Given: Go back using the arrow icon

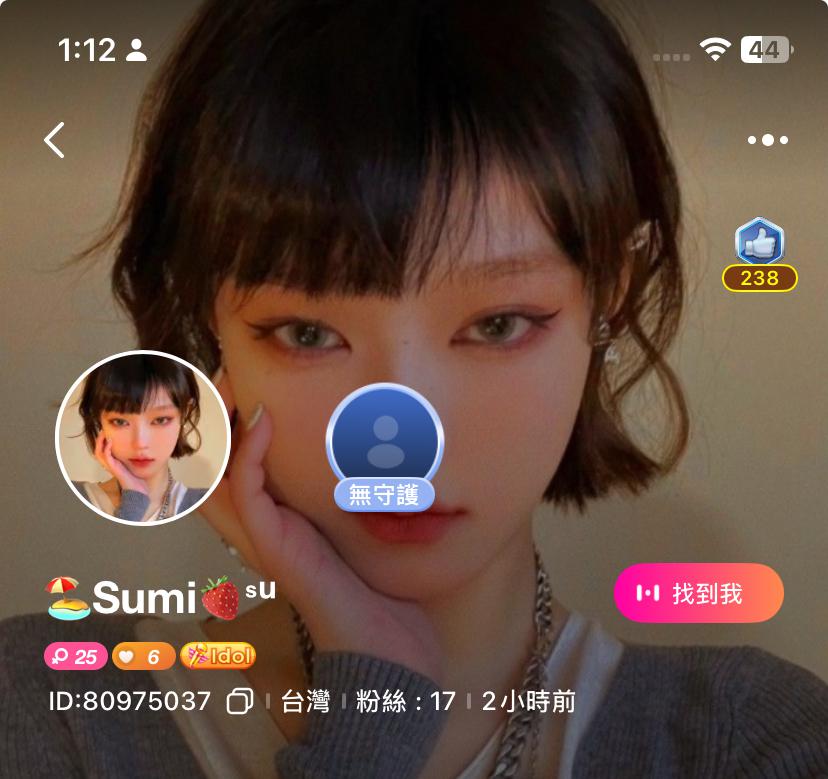Looking at the screenshot, I should 55,140.
